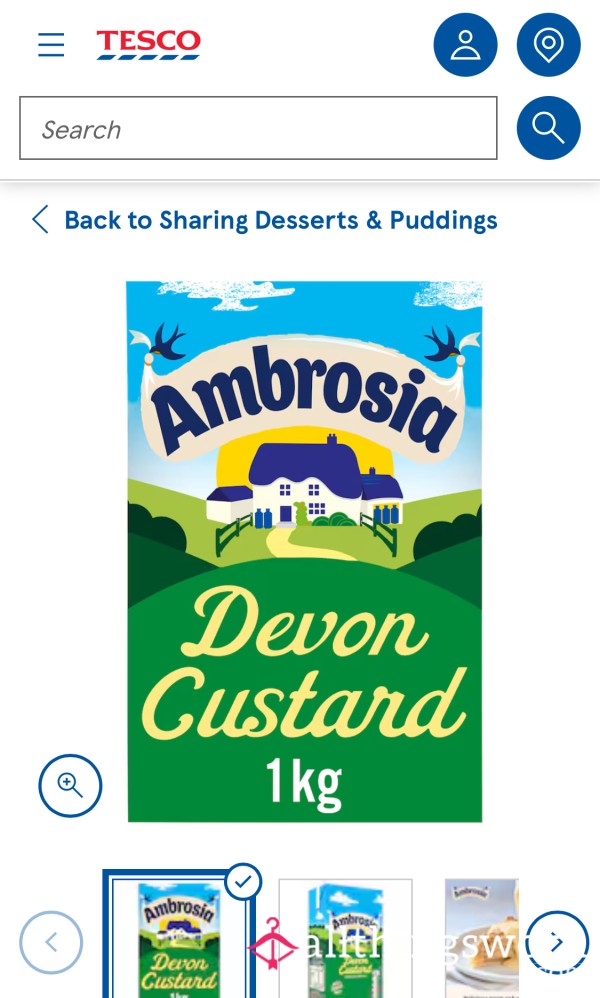Tap the magnifier search button
Image resolution: width=600 pixels, height=998 pixels.
point(548,128)
